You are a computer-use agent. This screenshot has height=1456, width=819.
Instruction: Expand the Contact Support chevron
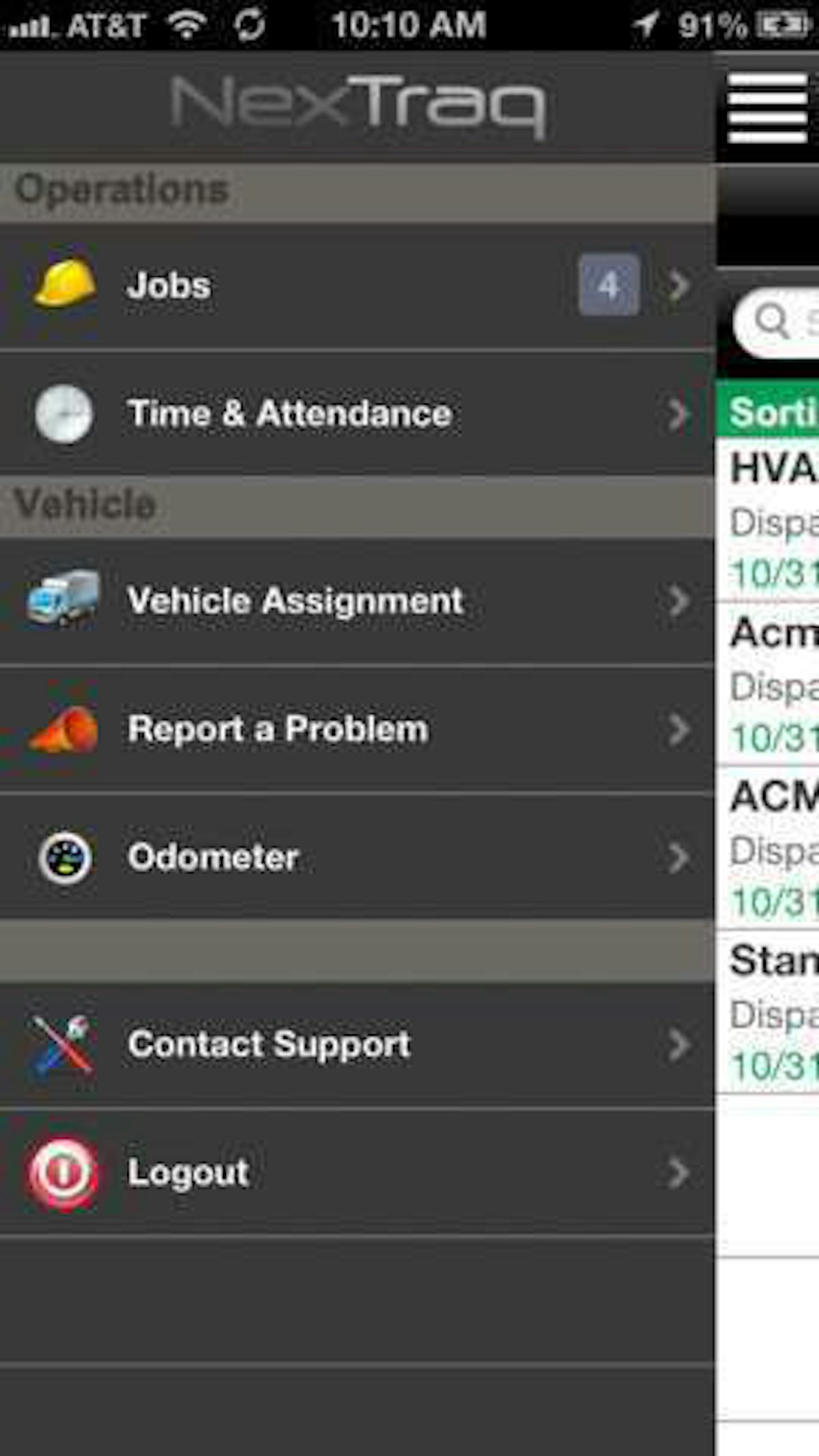tap(678, 1044)
